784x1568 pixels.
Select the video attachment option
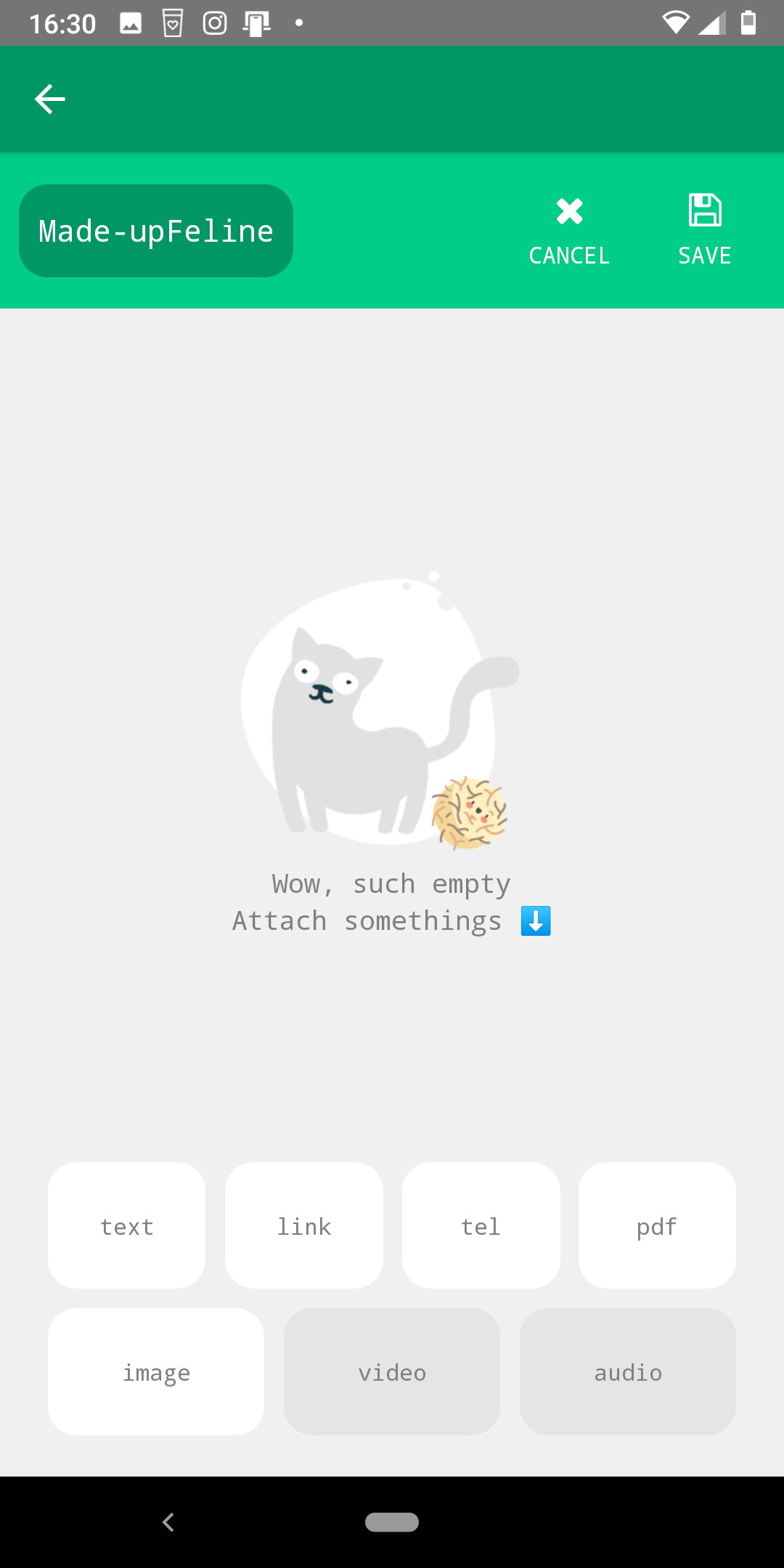coord(392,1371)
